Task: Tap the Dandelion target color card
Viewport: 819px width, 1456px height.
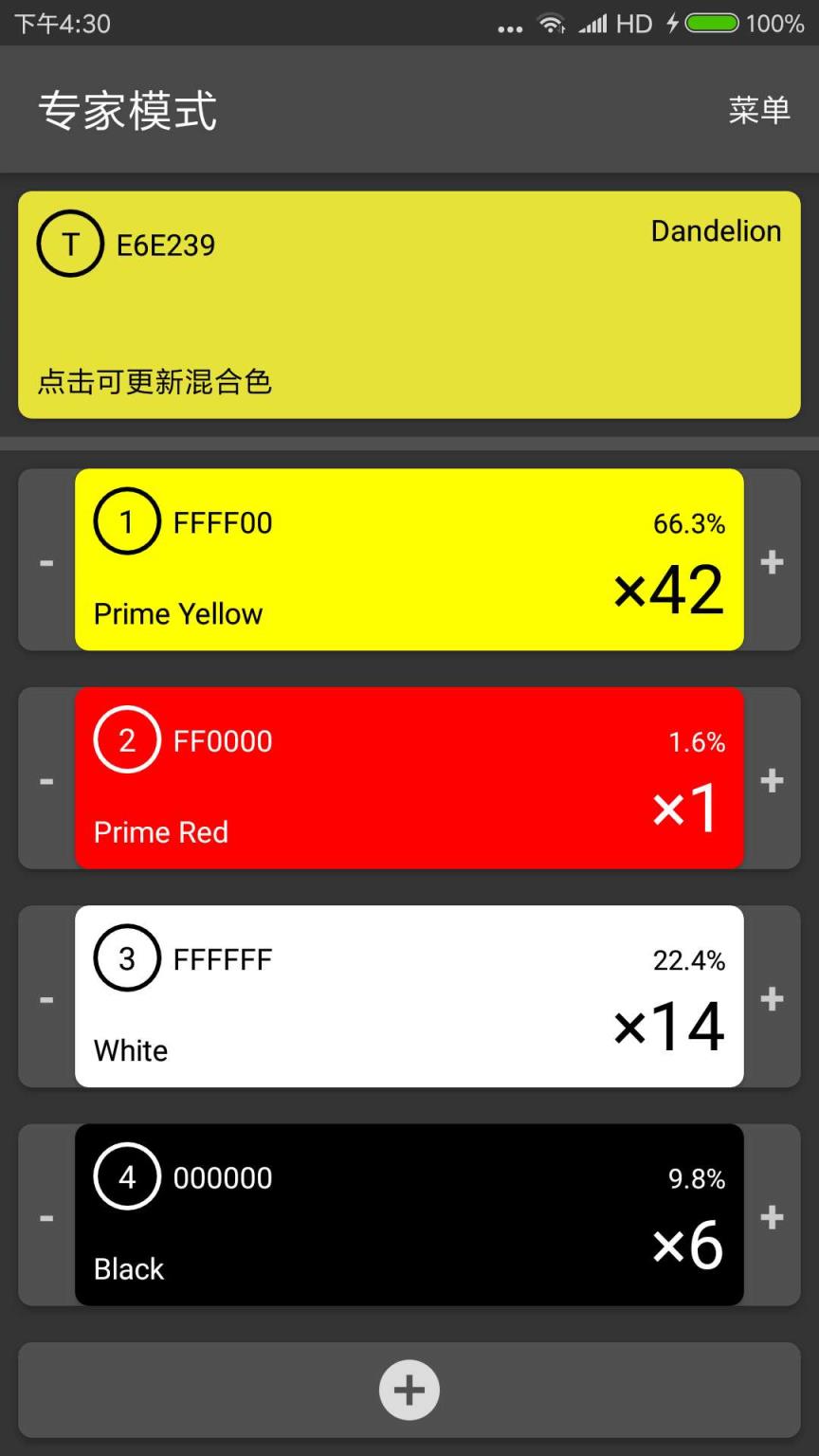Action: coord(409,305)
